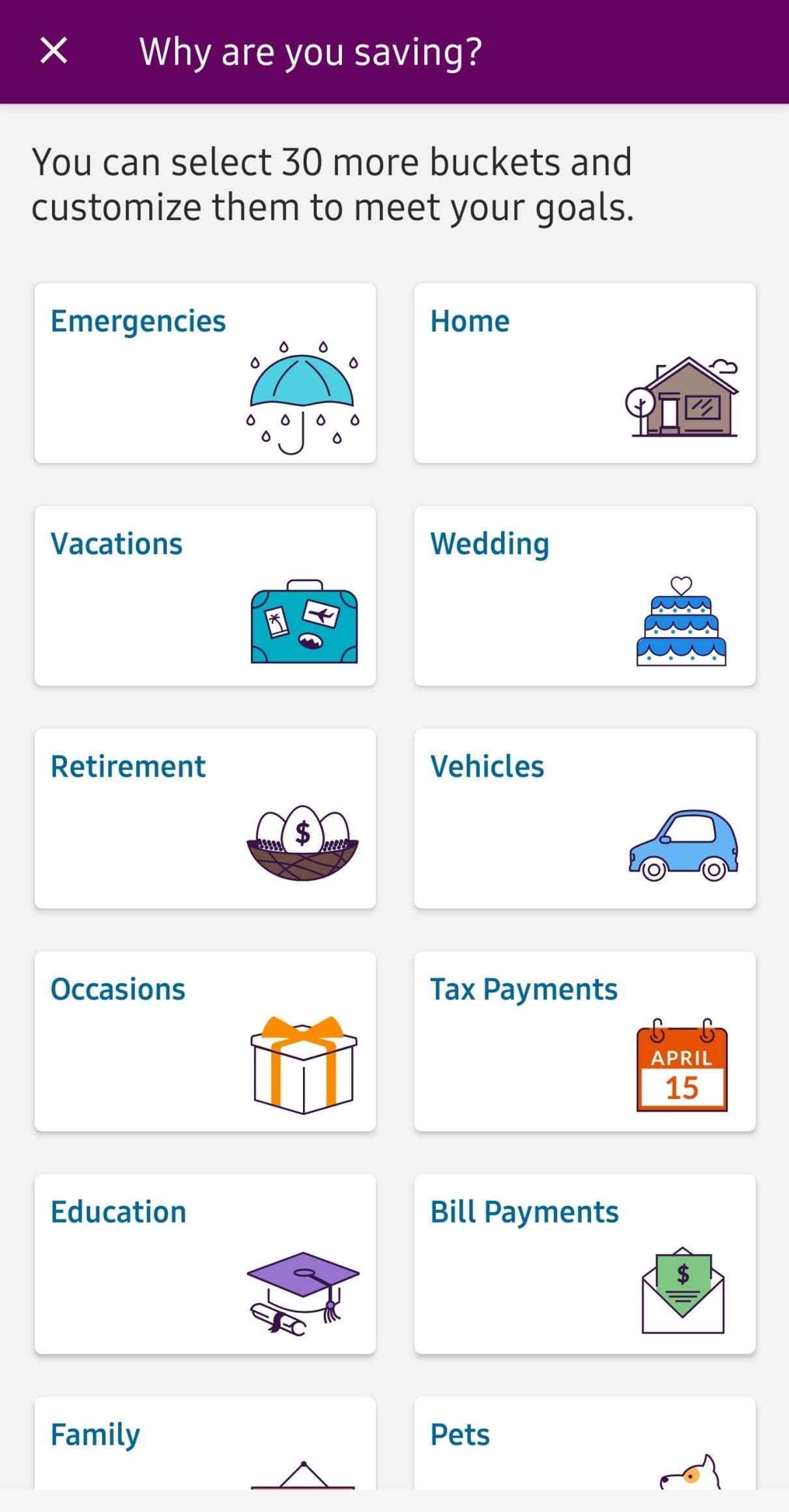Close the Why are you saving screen

click(54, 51)
